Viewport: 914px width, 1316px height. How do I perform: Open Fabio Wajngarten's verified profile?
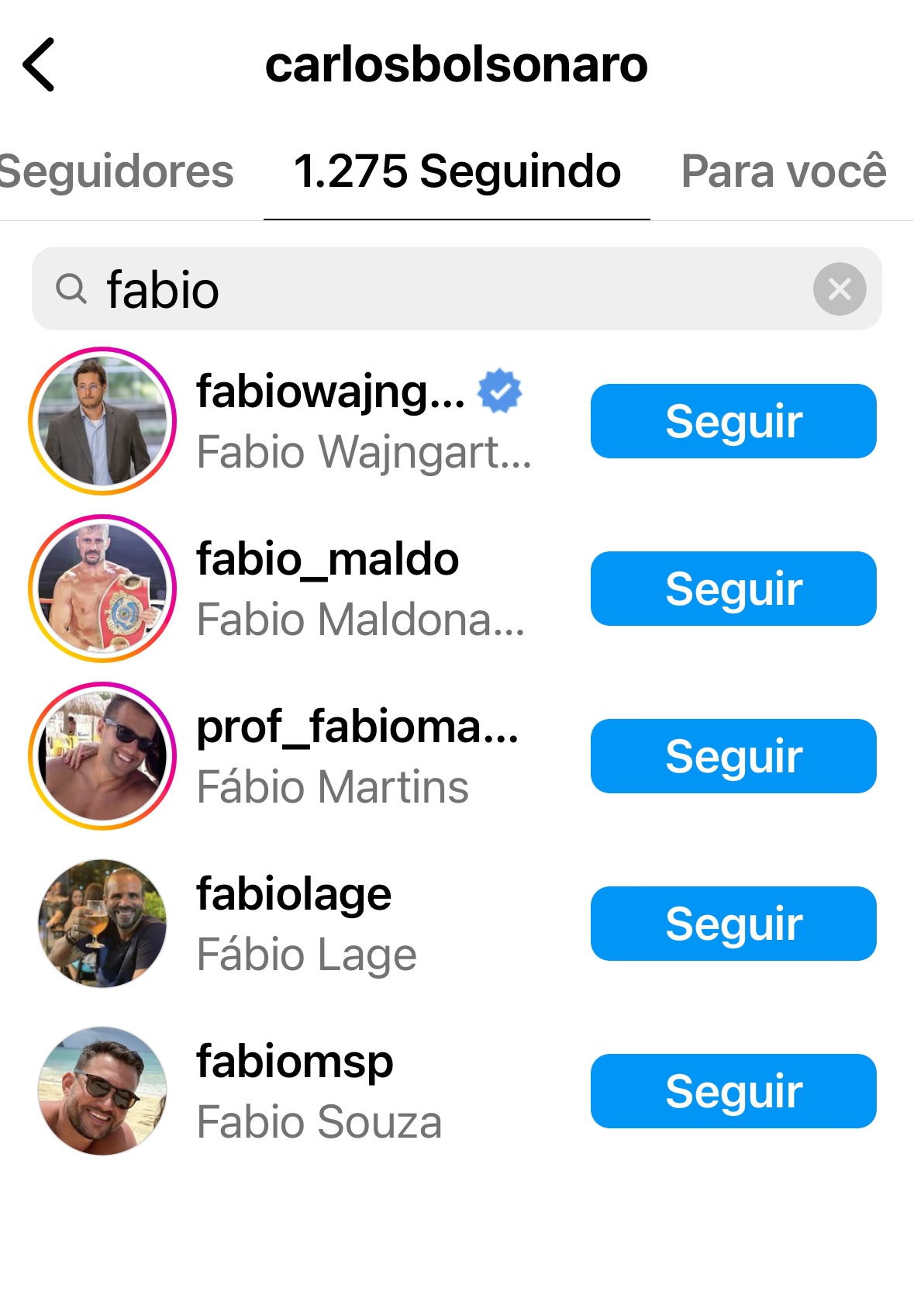click(330, 392)
